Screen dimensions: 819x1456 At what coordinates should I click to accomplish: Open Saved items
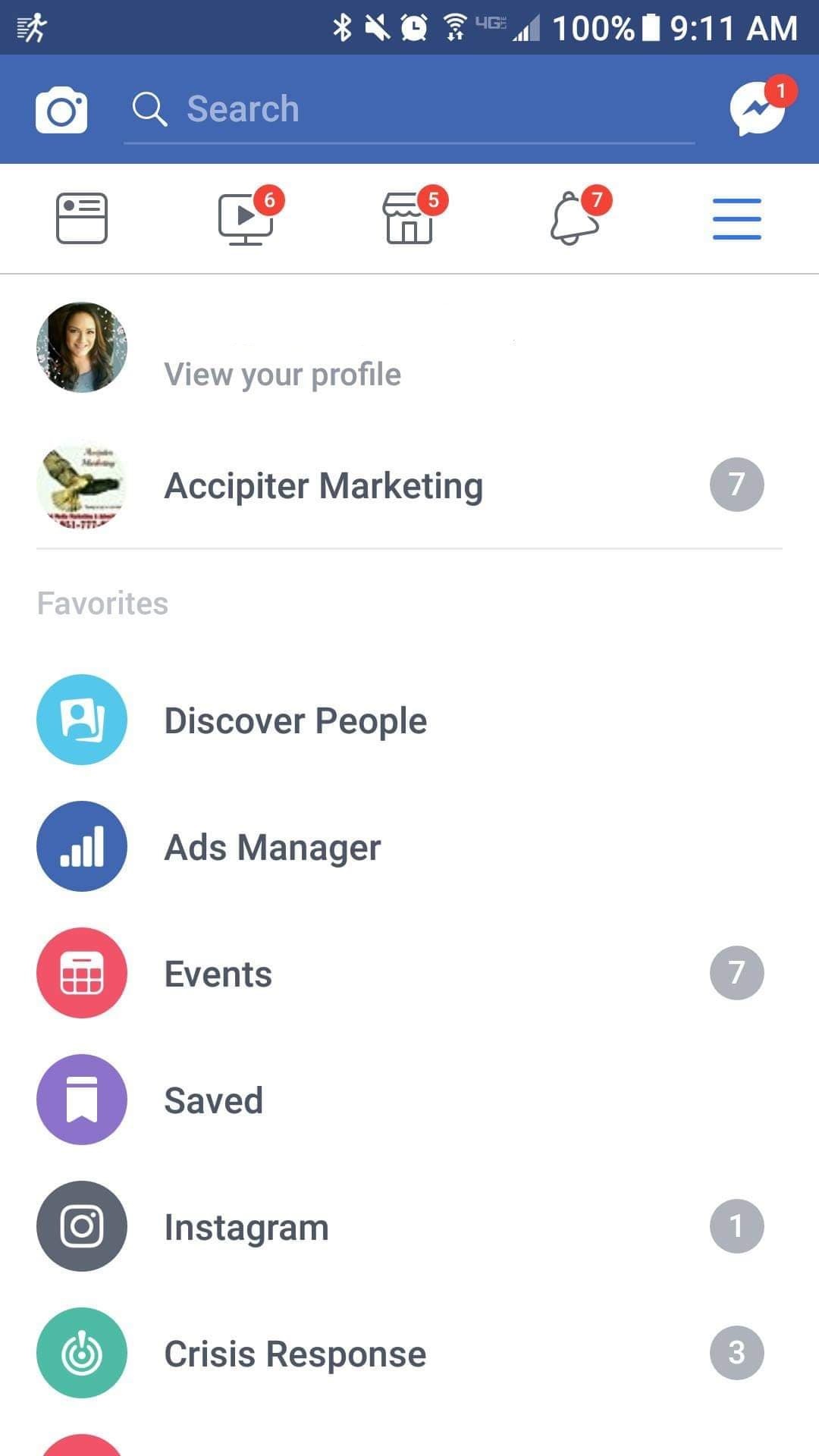214,1100
